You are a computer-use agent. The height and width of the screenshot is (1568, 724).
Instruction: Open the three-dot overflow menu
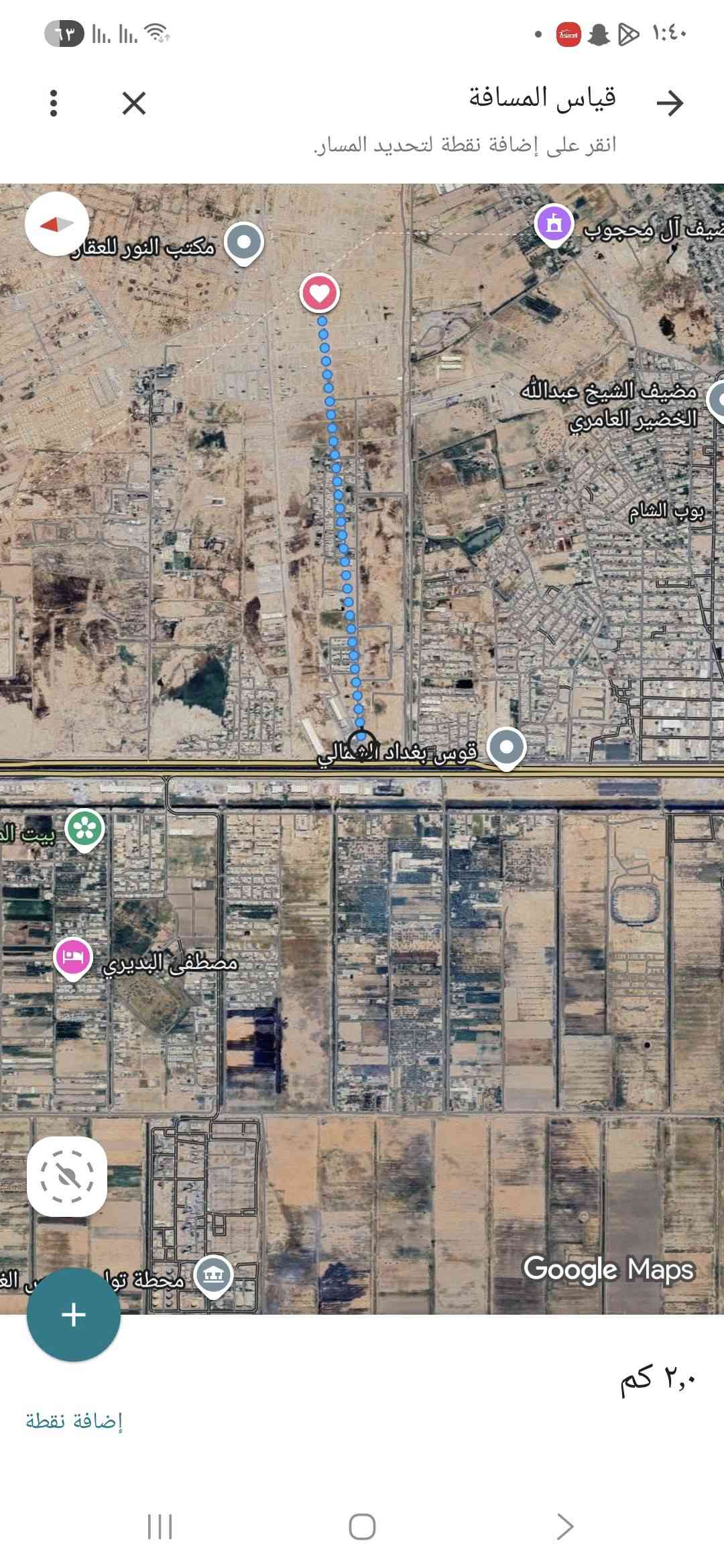54,104
